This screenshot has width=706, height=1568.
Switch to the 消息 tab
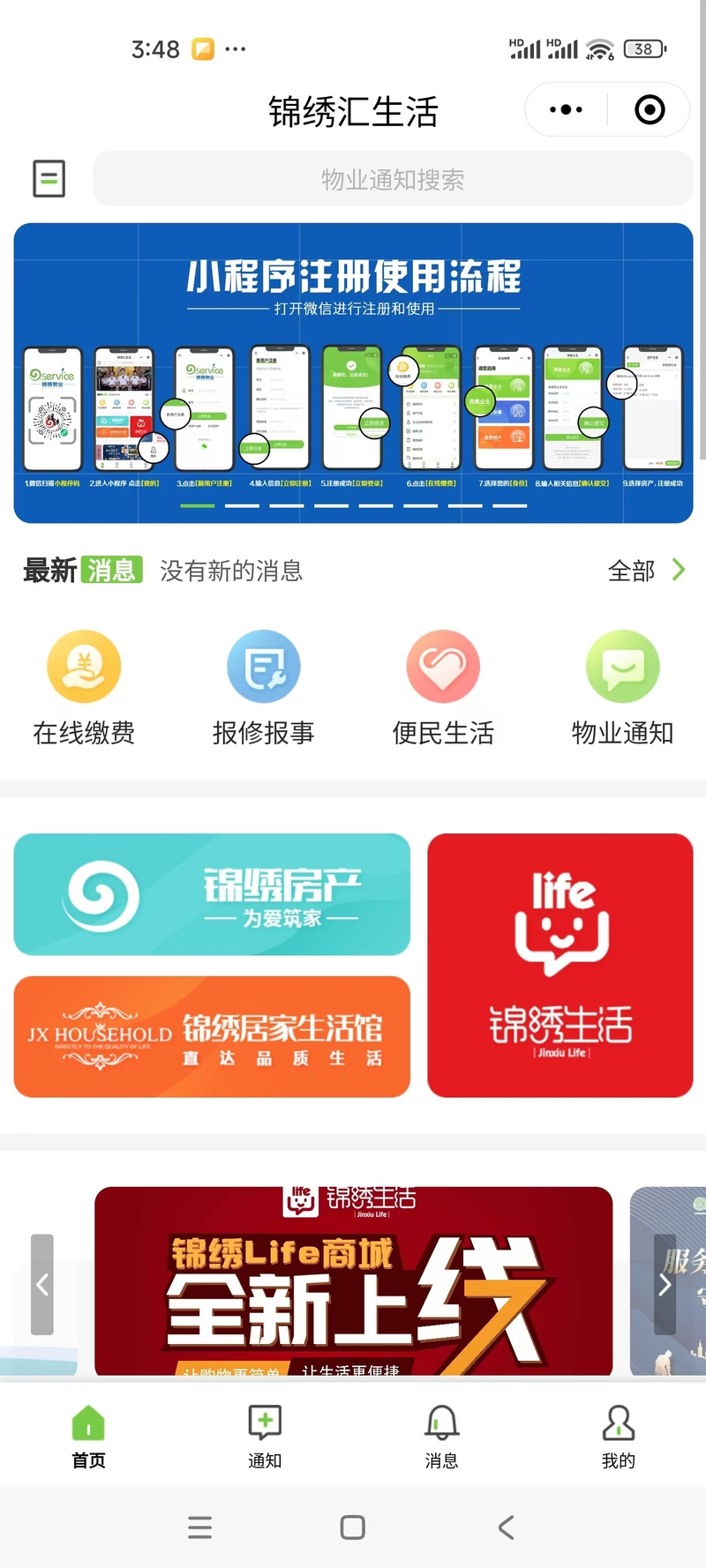pos(441,1436)
